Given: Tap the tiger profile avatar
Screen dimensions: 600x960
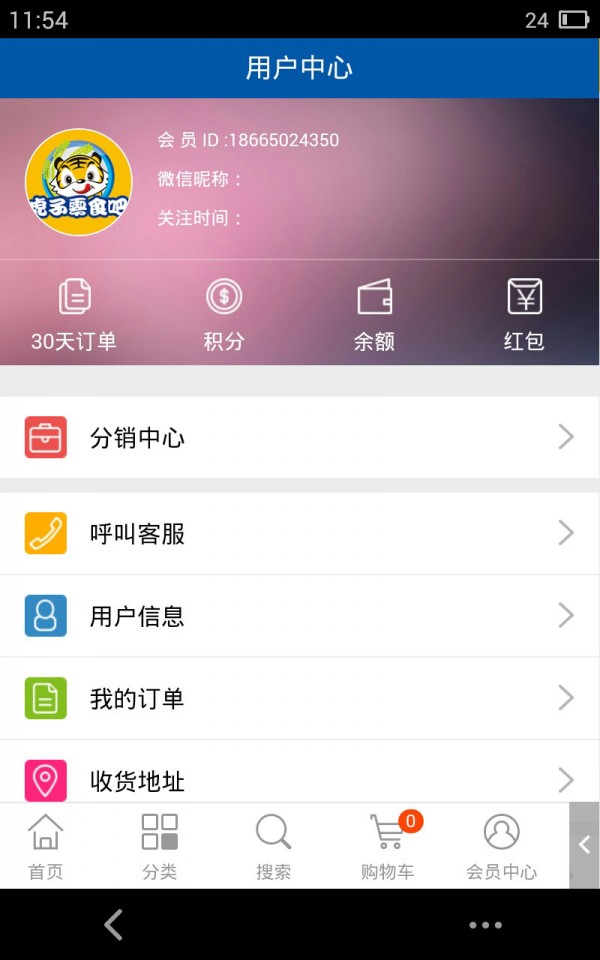Looking at the screenshot, I should point(78,182).
